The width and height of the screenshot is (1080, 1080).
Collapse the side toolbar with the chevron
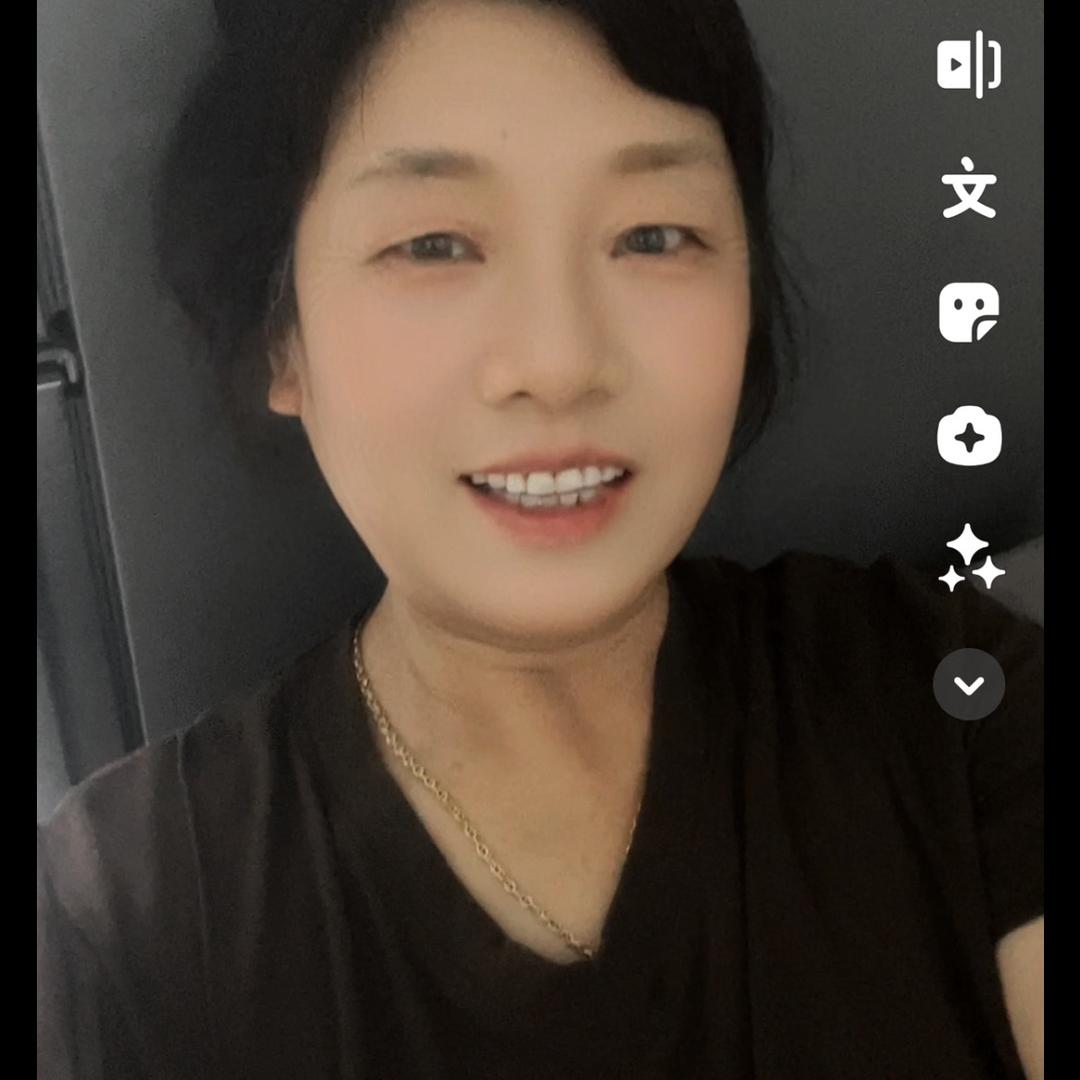click(968, 685)
